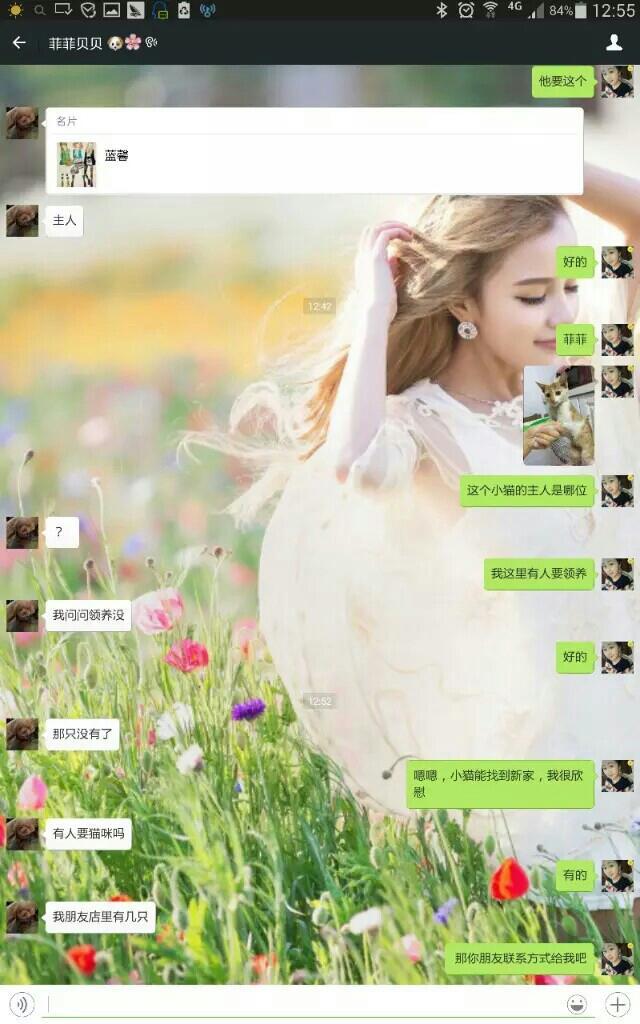Open the plus attachment menu
The image size is (640, 1024).
tap(618, 1004)
